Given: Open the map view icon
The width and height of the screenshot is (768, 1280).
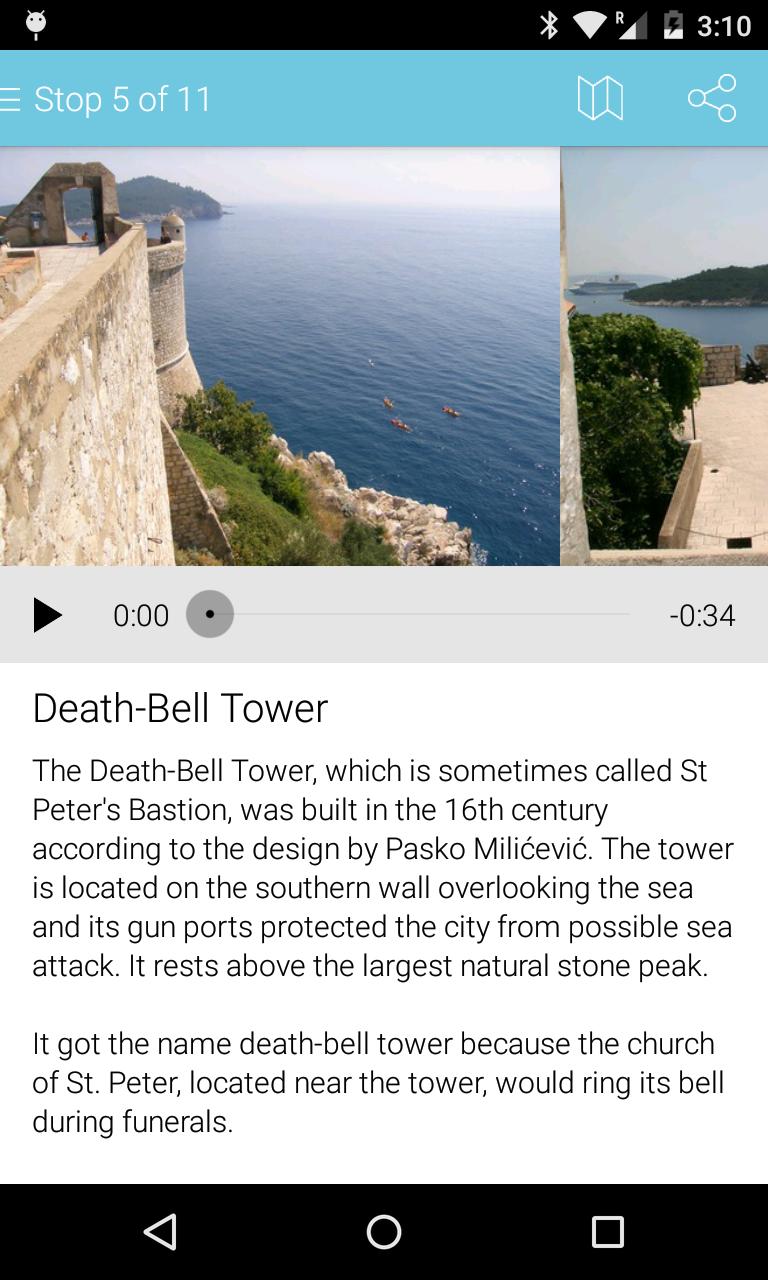Looking at the screenshot, I should (x=600, y=99).
